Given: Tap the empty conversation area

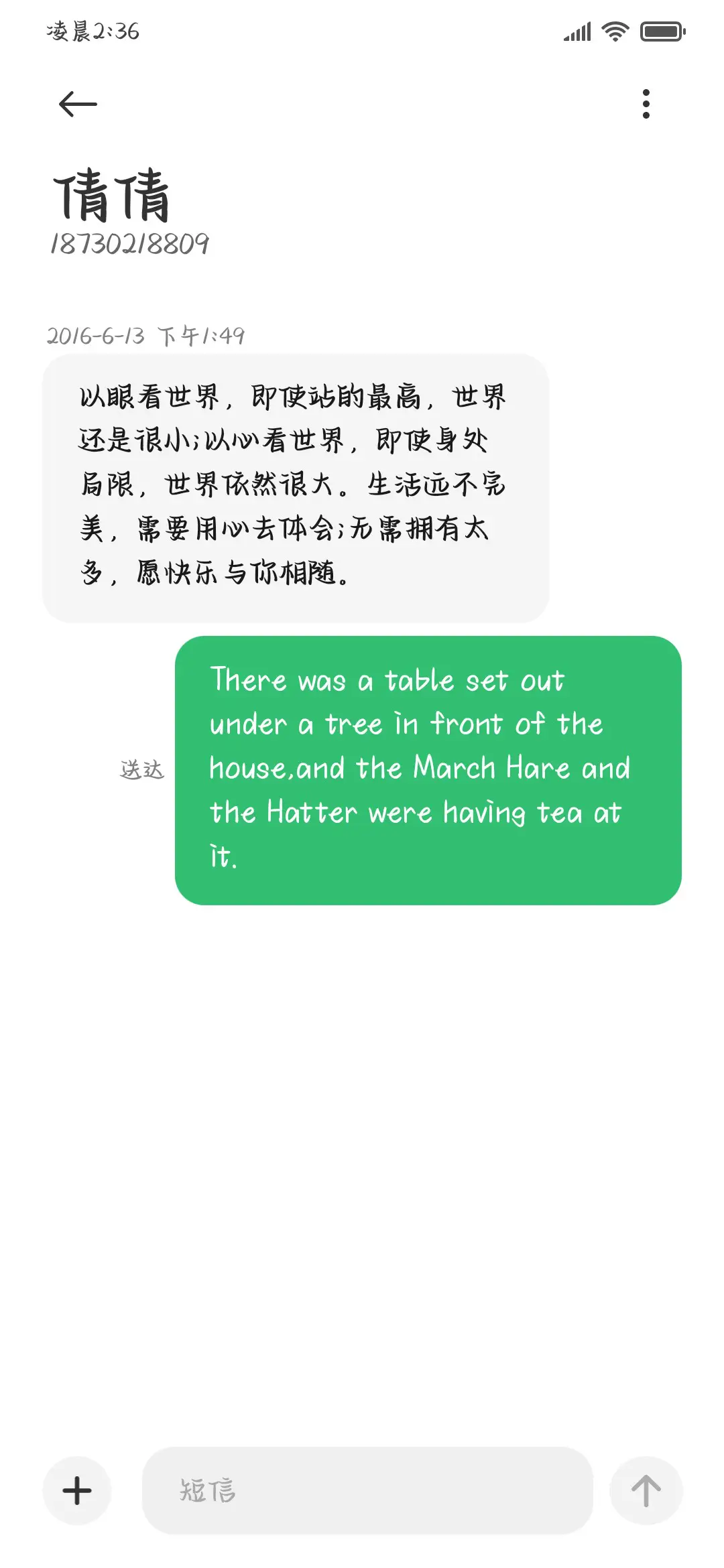Looking at the screenshot, I should click(x=362, y=1139).
